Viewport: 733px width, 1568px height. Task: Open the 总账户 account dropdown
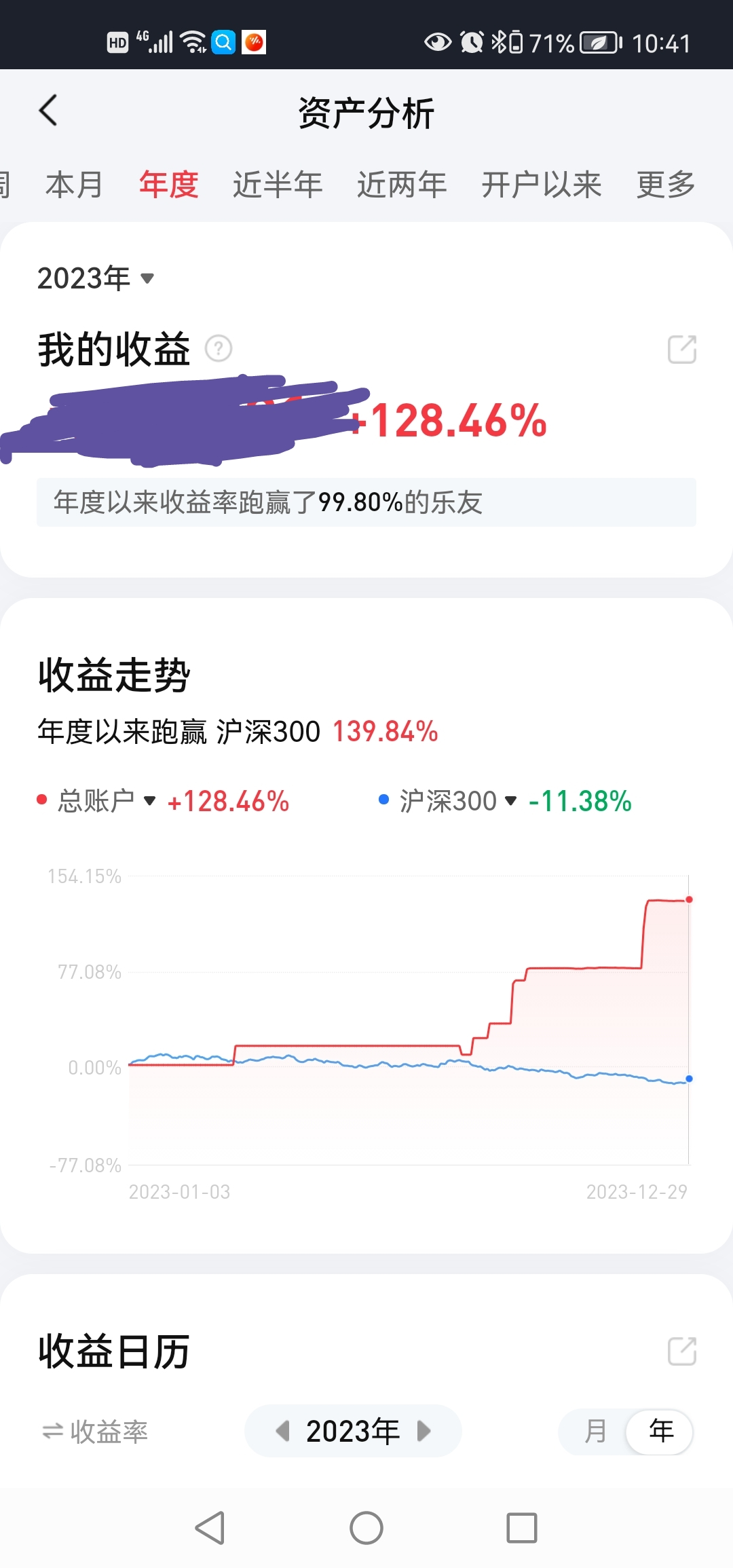pos(106,801)
